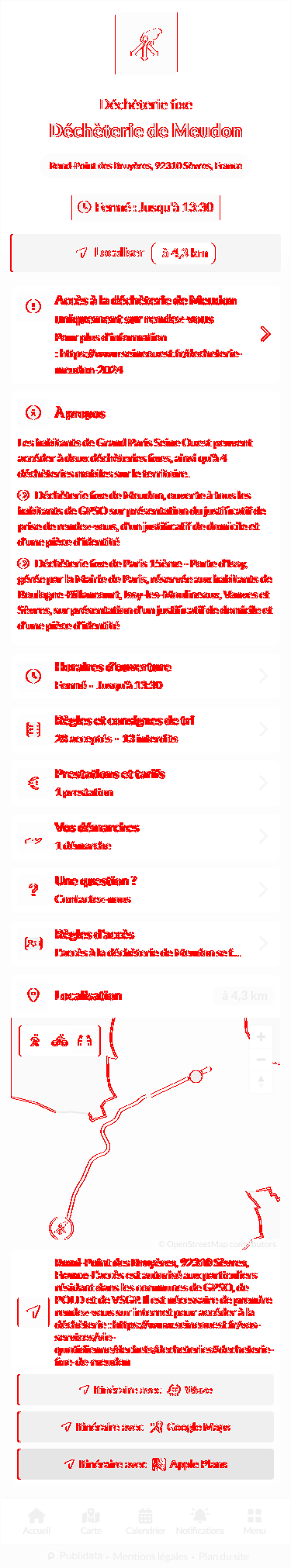The image size is (291, 1568).
Task: Open Horaires d'ouverture
Action: click(x=145, y=675)
